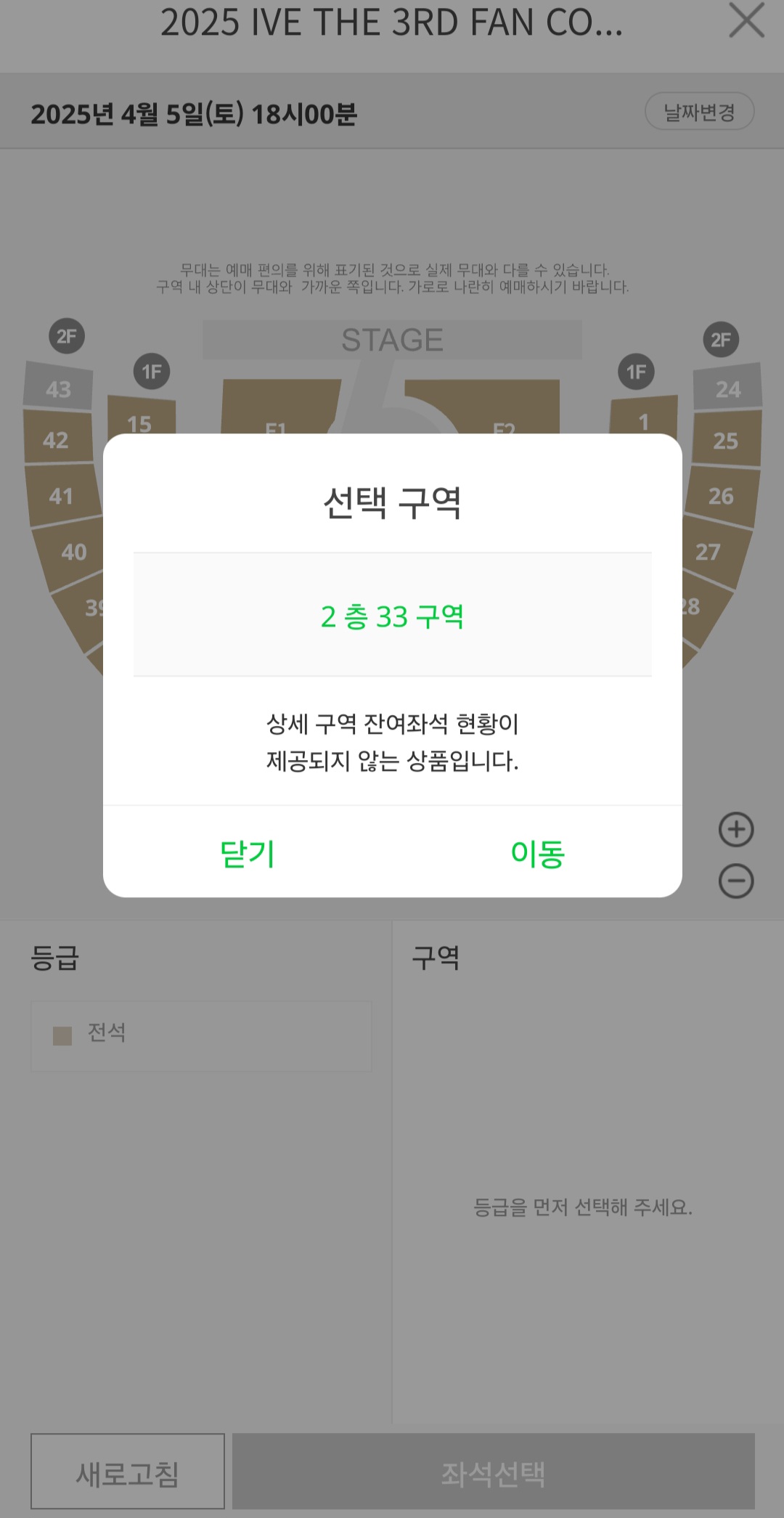This screenshot has height=1518, width=784.
Task: Choose section 41 on the map
Action: coord(62,496)
